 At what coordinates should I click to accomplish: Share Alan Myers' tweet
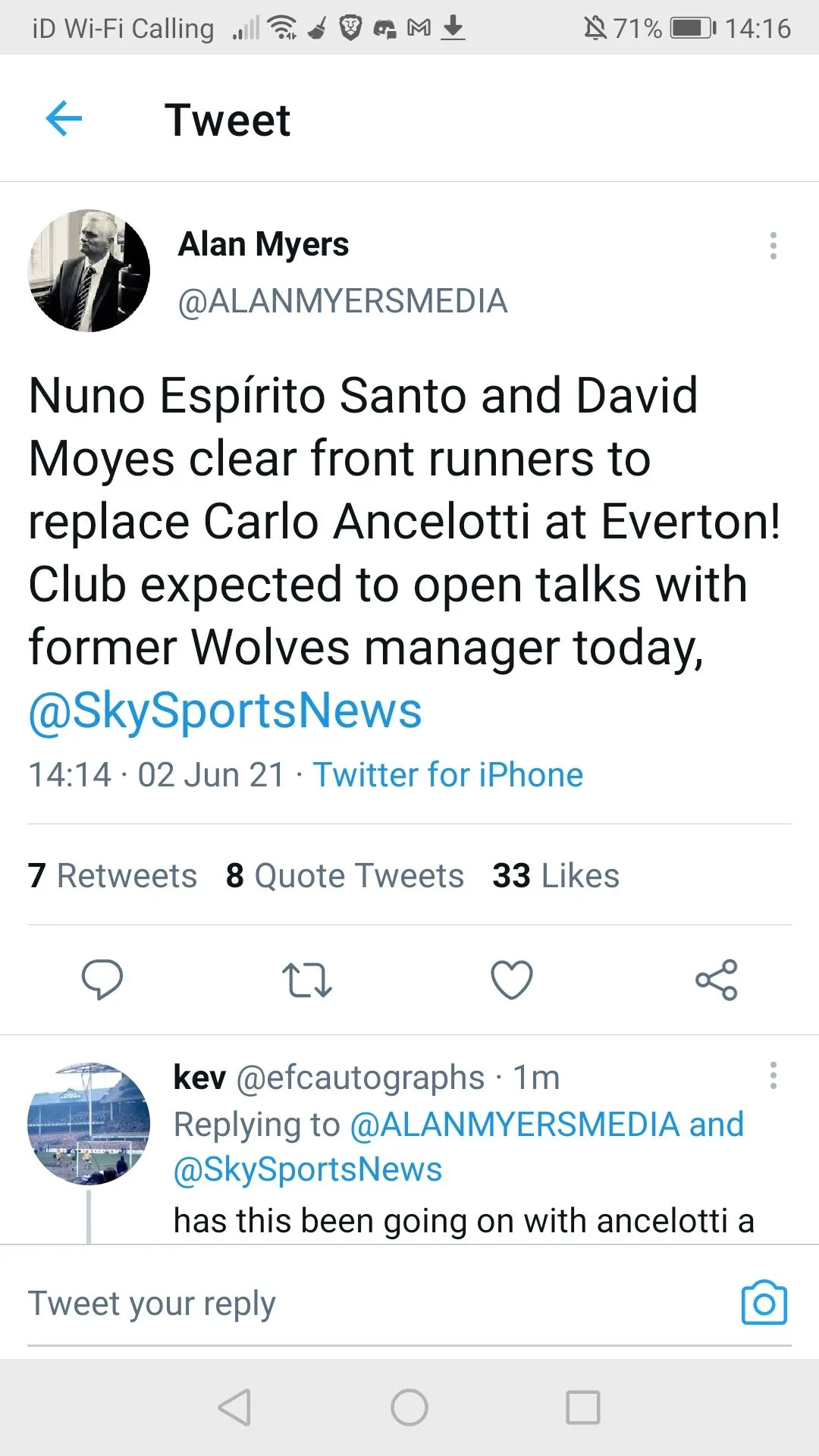coord(717,979)
